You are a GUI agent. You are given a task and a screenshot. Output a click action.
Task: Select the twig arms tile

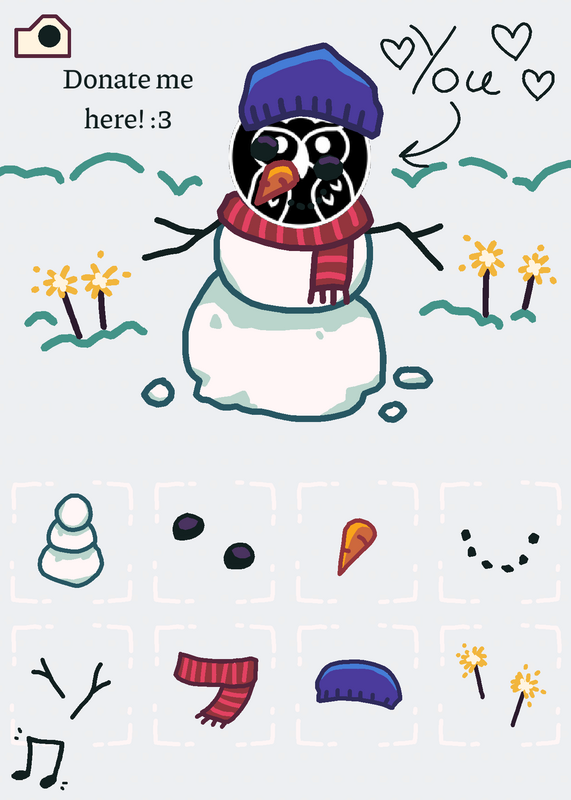[x=71, y=684]
